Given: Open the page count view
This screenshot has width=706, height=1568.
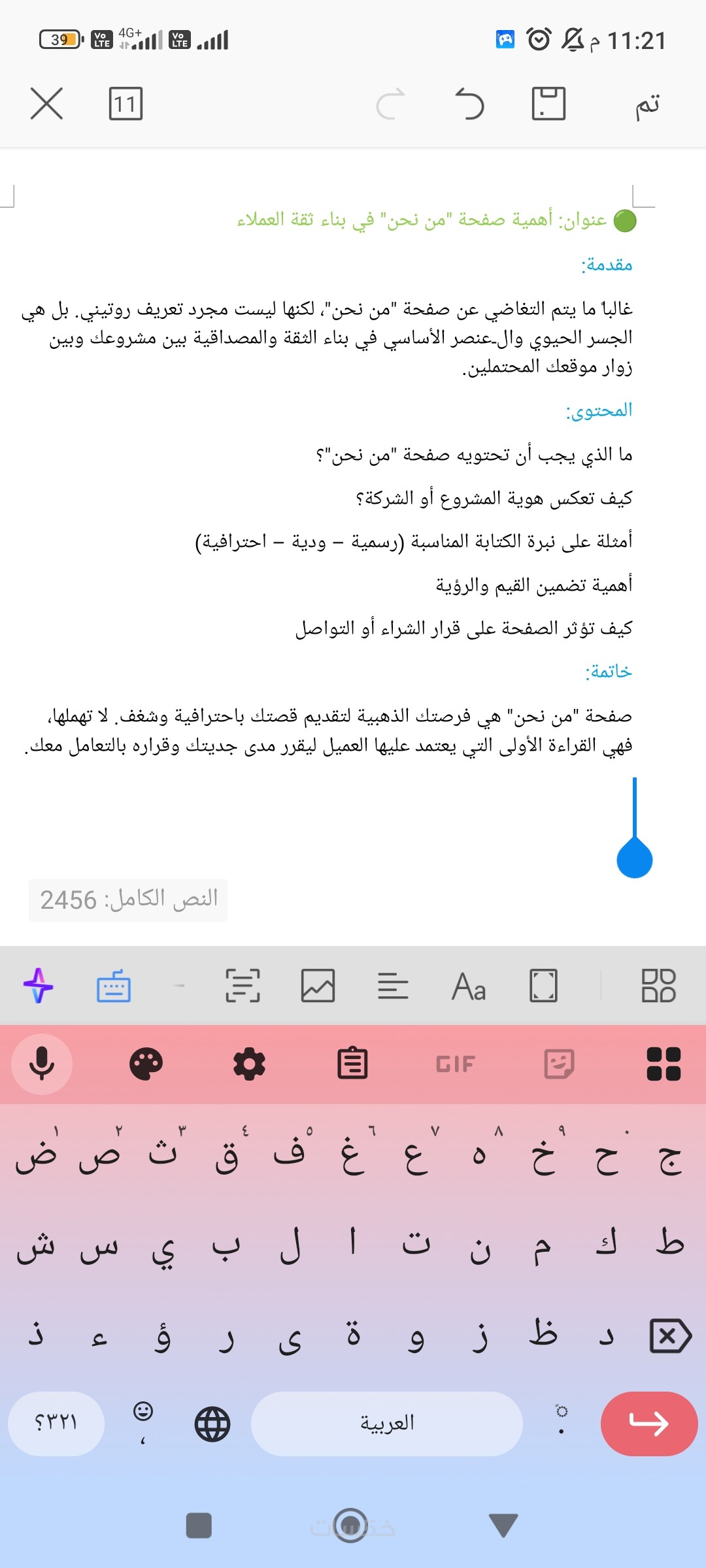Looking at the screenshot, I should coord(126,103).
